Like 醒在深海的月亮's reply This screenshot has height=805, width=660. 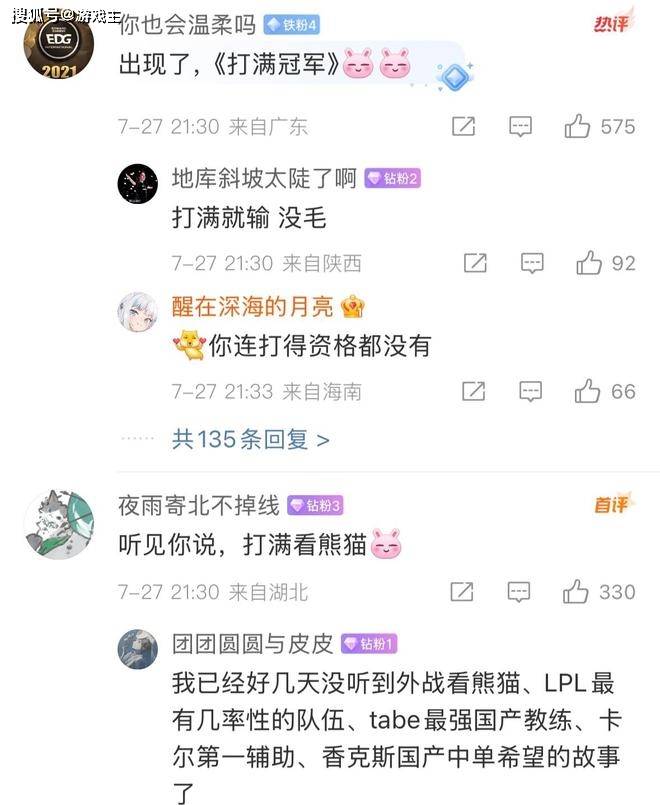589,391
